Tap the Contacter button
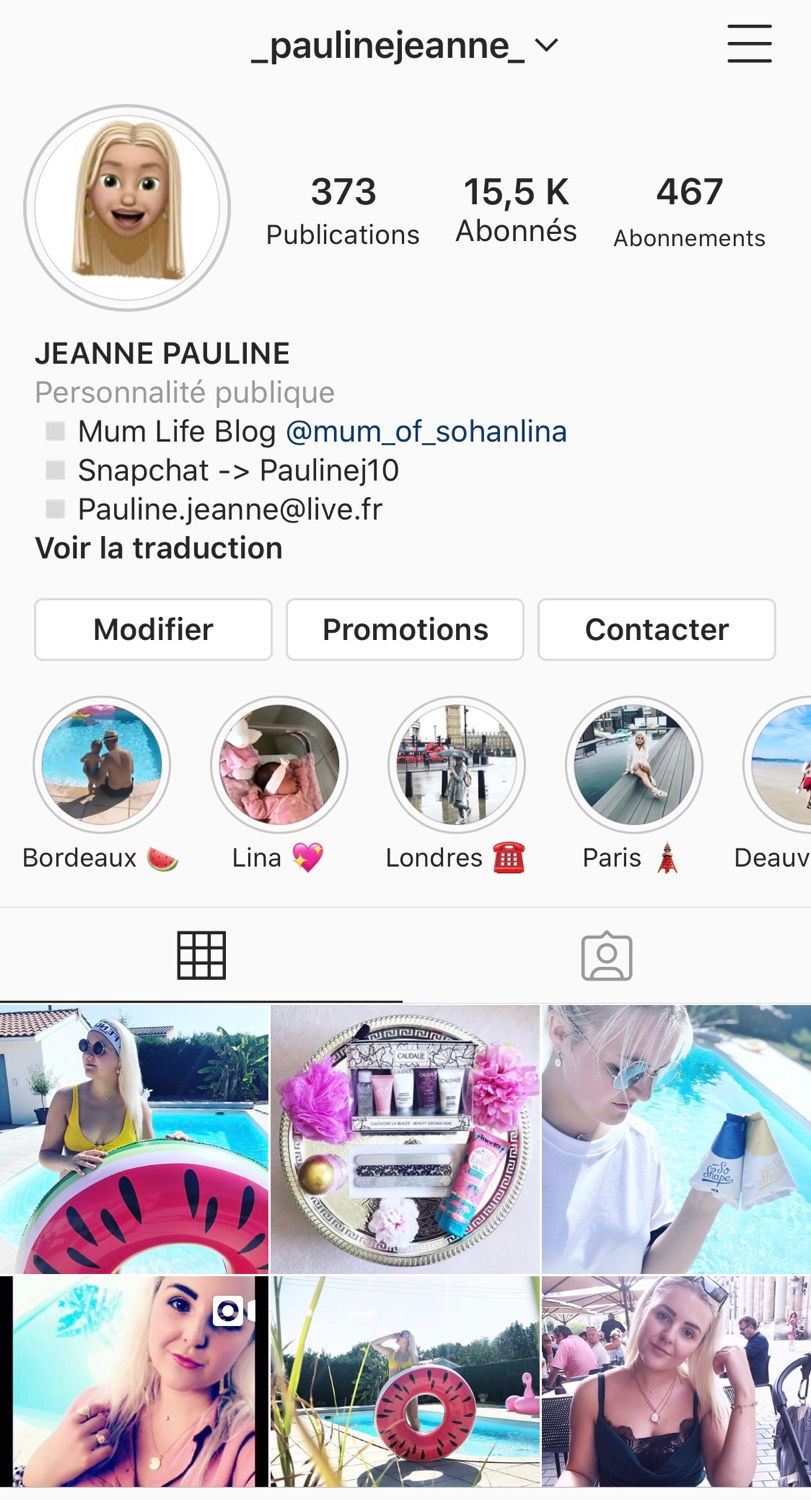This screenshot has width=811, height=1500. [657, 629]
